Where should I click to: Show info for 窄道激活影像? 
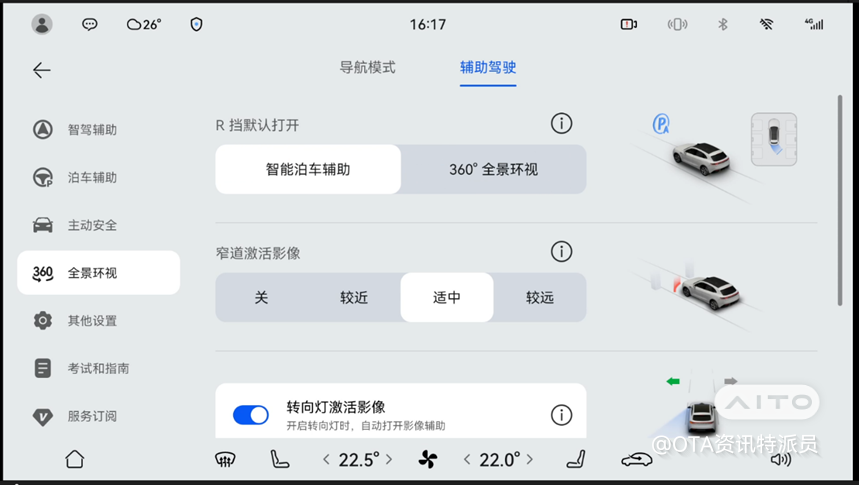(x=562, y=252)
